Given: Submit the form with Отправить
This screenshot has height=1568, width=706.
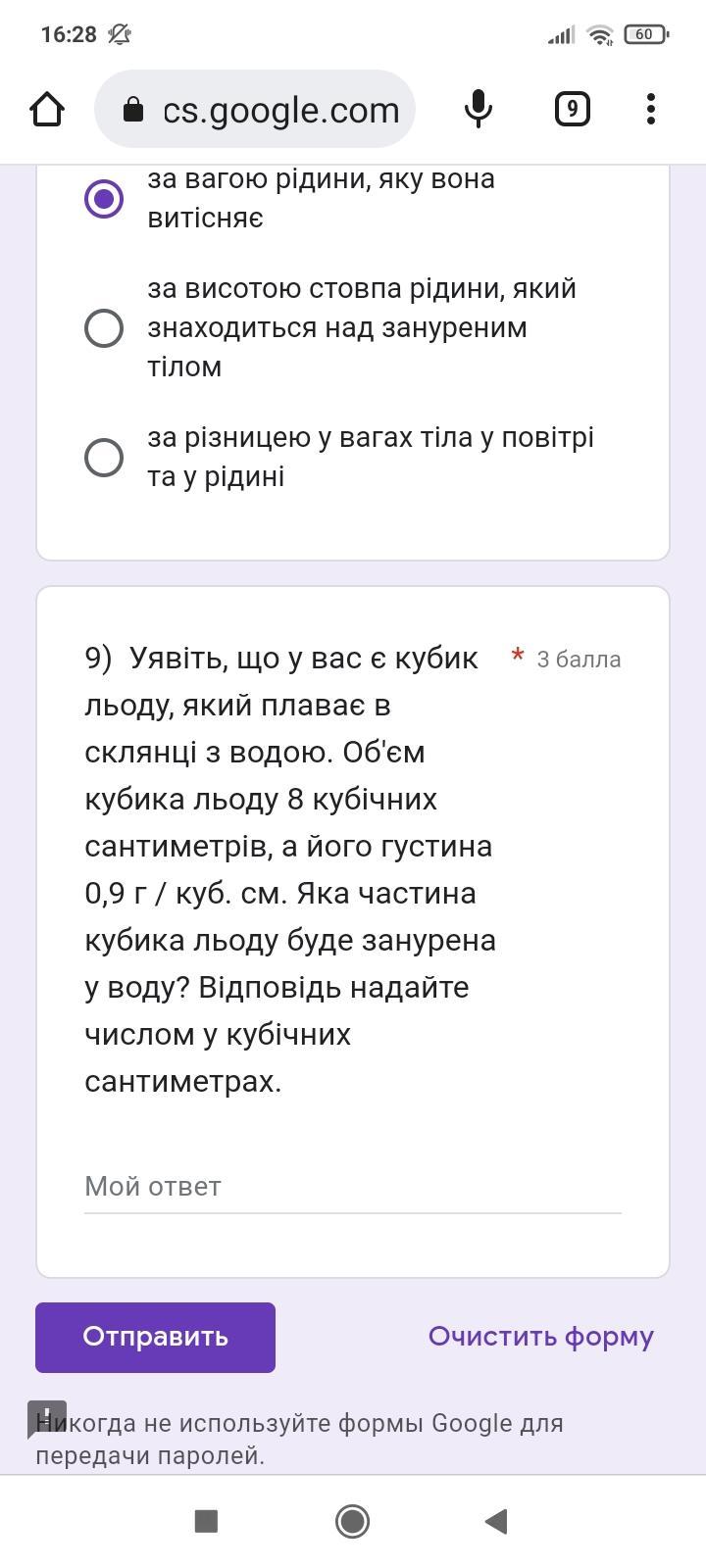Looking at the screenshot, I should pyautogui.click(x=155, y=1337).
